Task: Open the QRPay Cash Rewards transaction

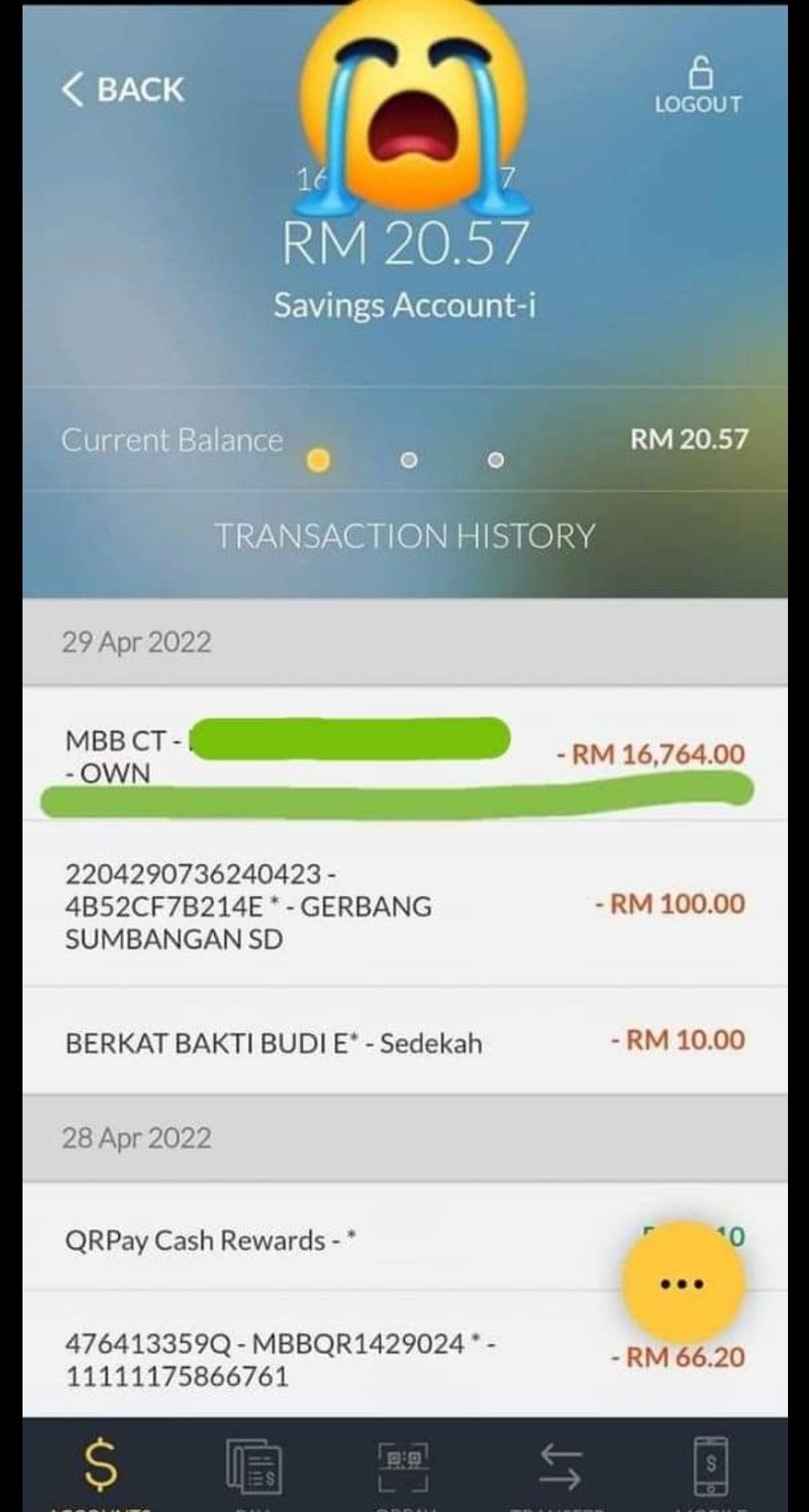Action: [x=338, y=1239]
